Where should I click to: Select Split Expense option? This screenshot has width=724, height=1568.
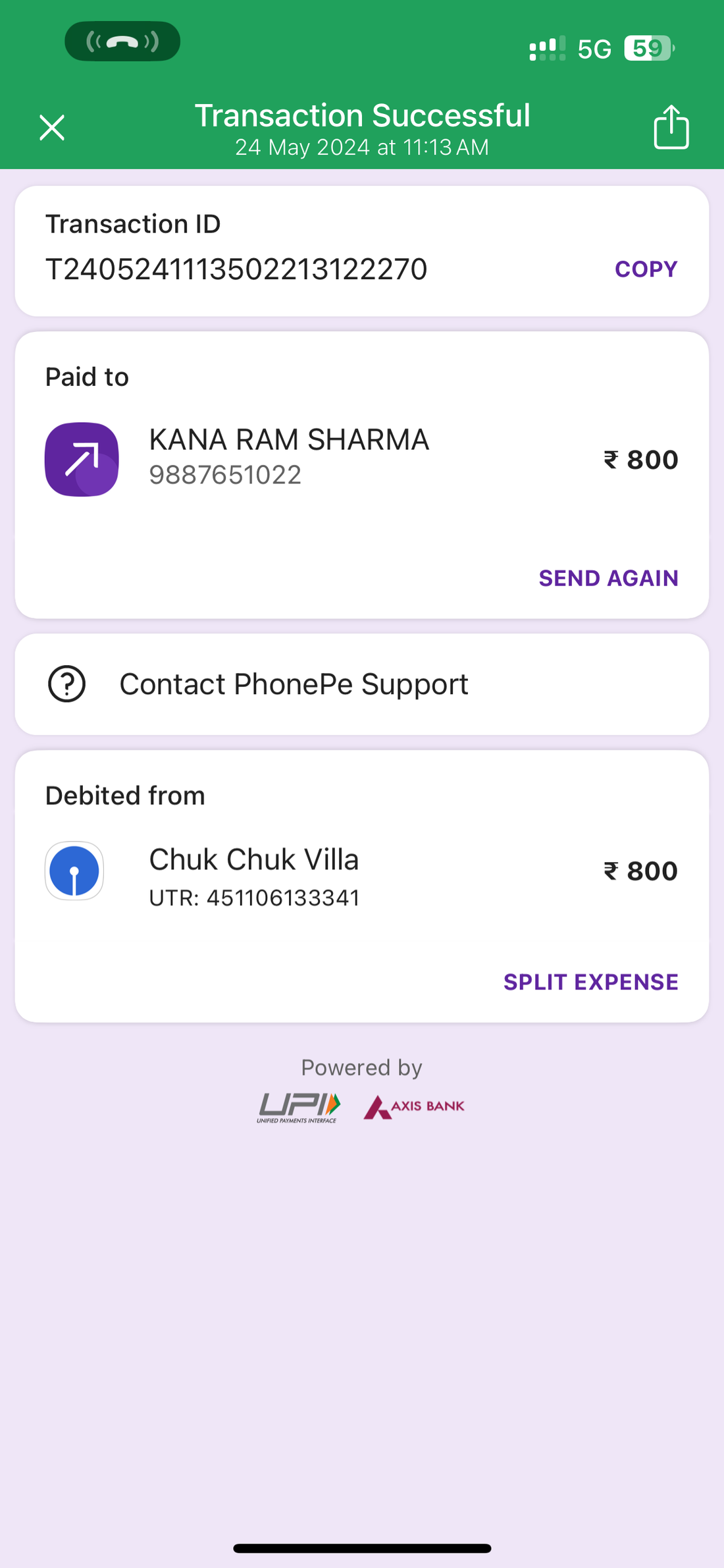[590, 982]
